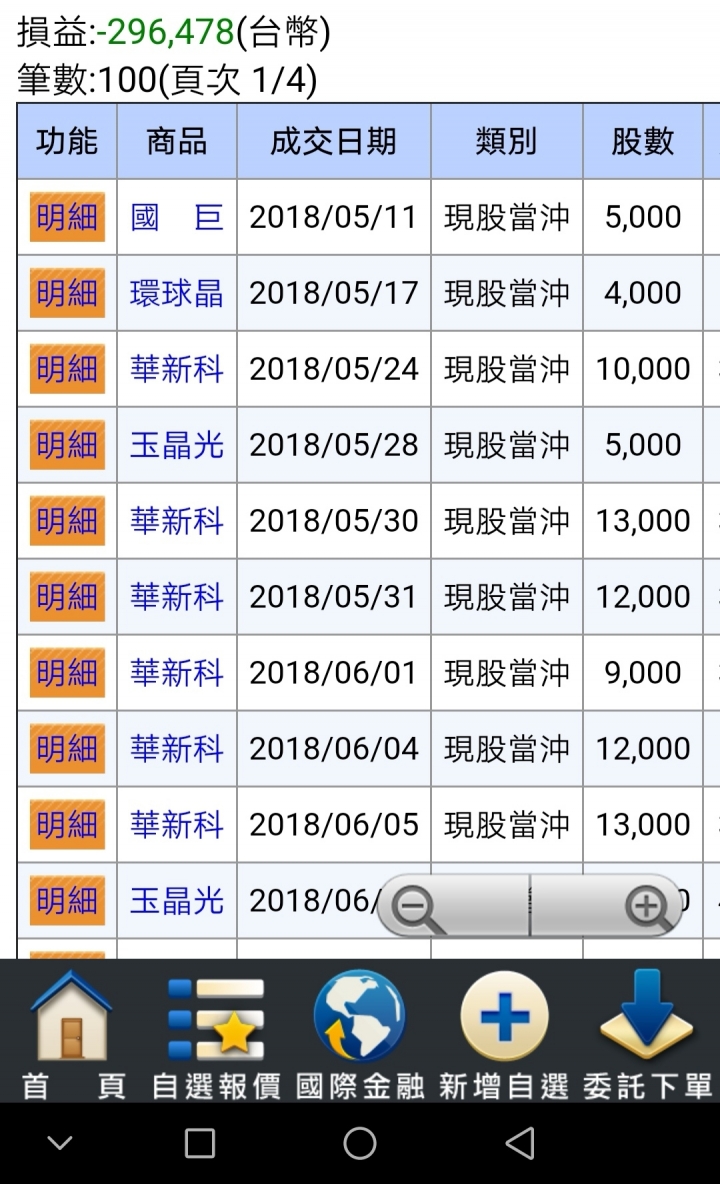Open 明細 for 環球晶 on 2018/05/17
Viewport: 720px width, 1184px height.
pos(67,293)
